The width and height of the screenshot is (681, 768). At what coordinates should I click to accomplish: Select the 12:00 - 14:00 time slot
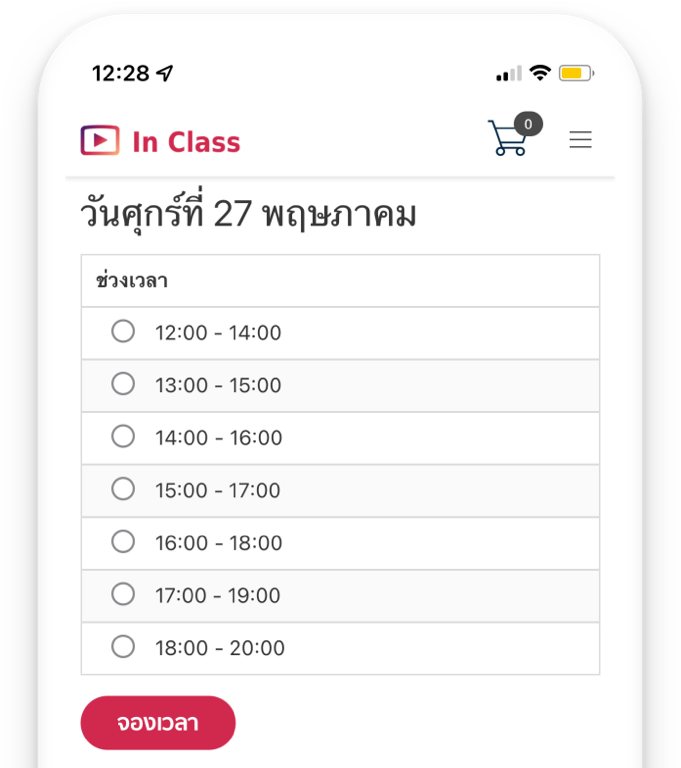click(123, 331)
